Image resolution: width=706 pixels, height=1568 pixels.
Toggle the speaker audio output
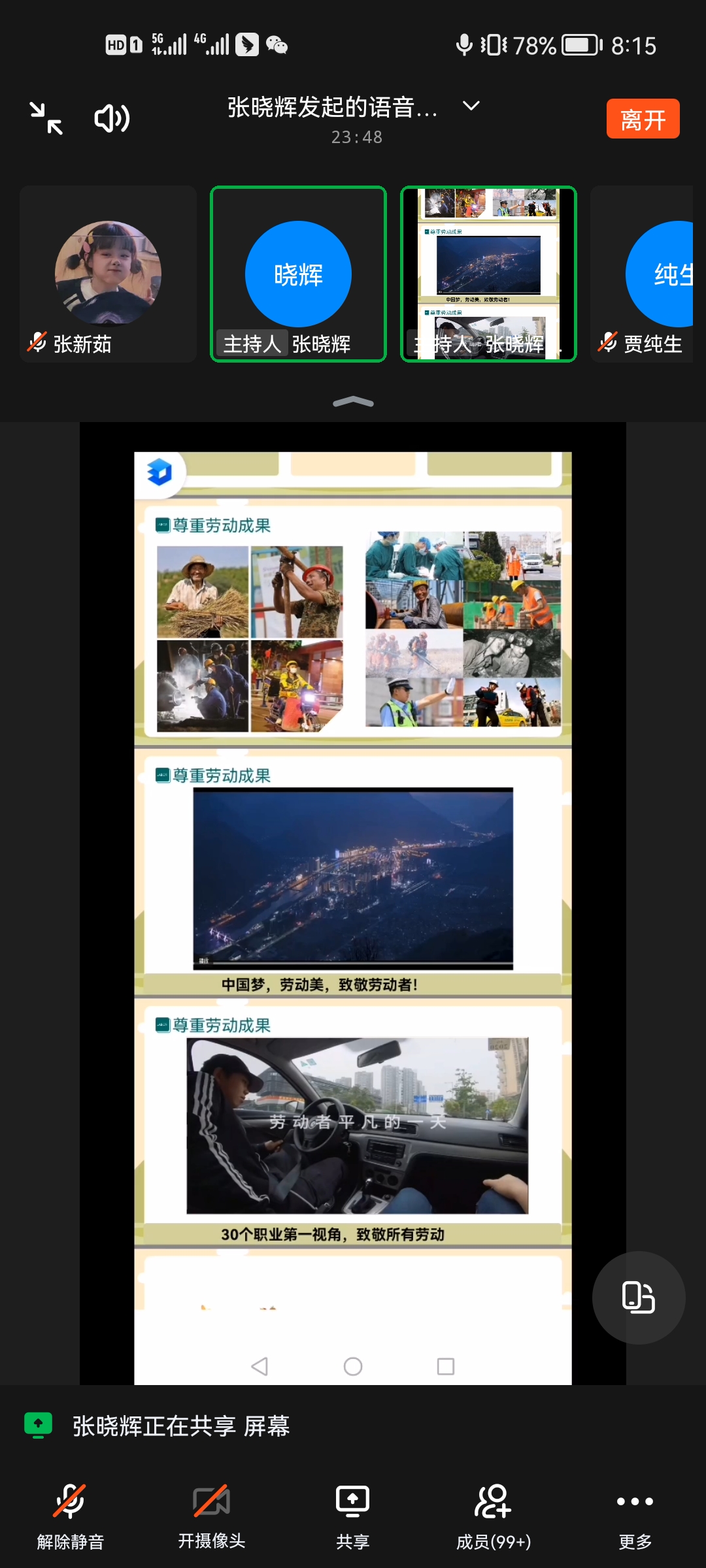[112, 119]
